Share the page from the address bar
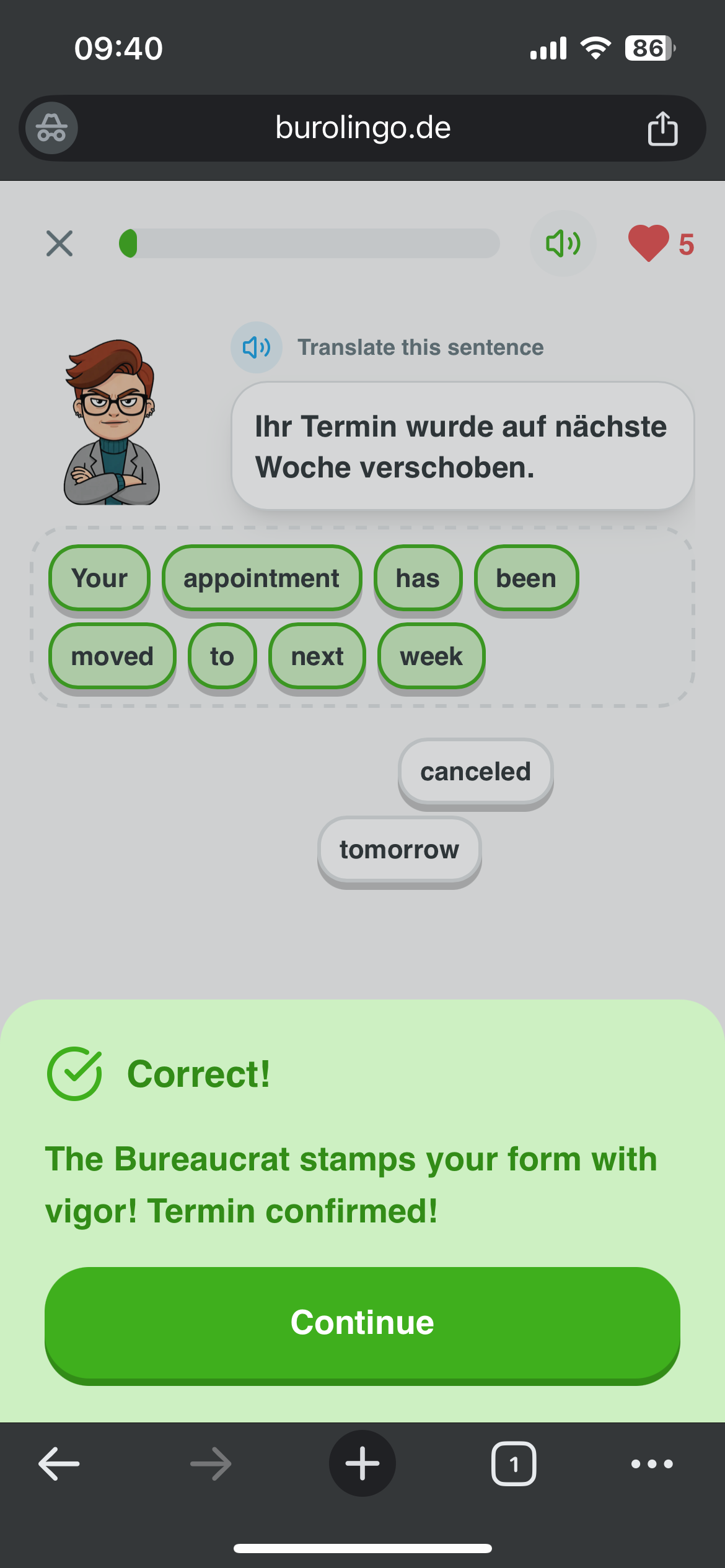 [662, 128]
